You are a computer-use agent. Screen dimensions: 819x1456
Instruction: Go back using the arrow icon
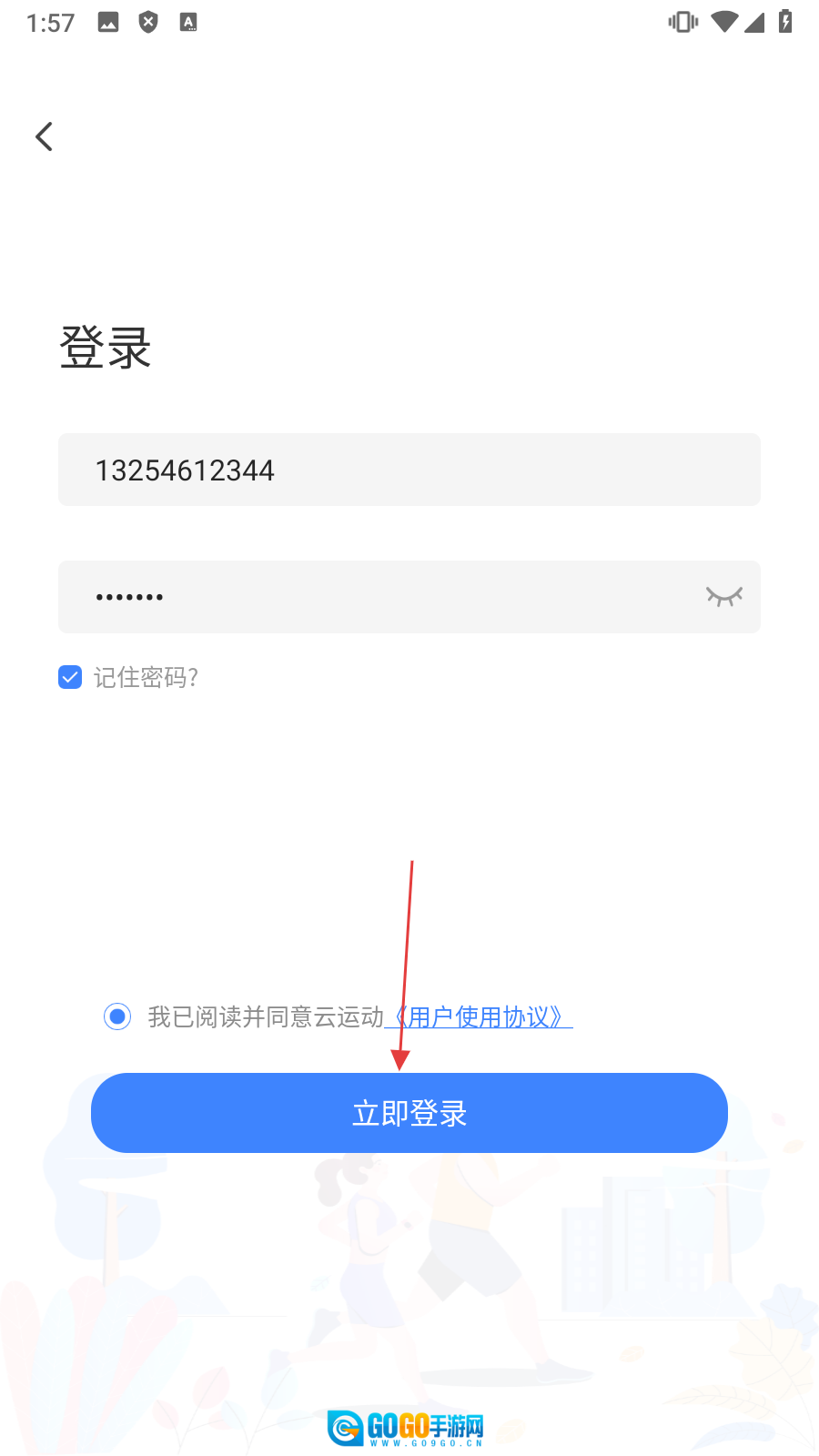tap(44, 136)
